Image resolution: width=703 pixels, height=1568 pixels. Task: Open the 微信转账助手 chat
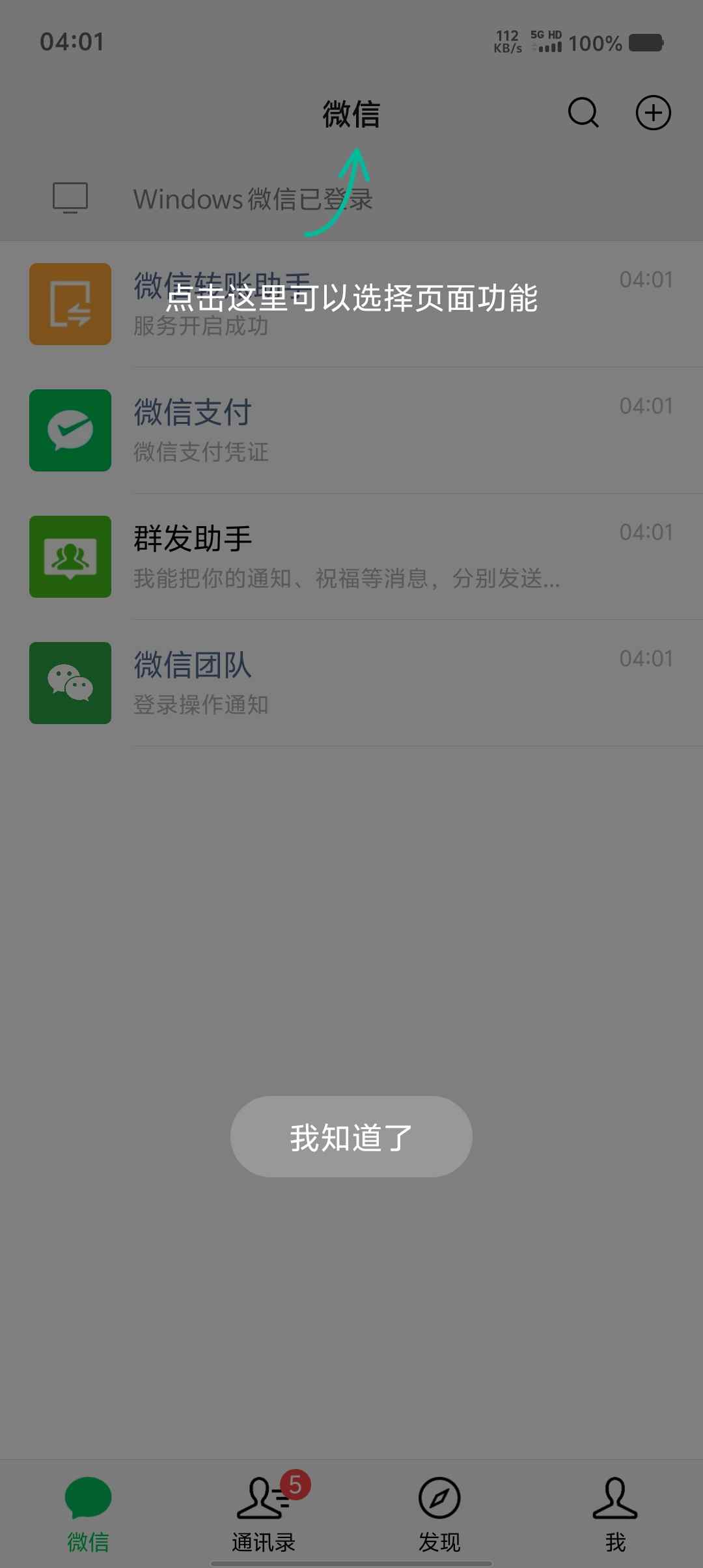point(351,304)
